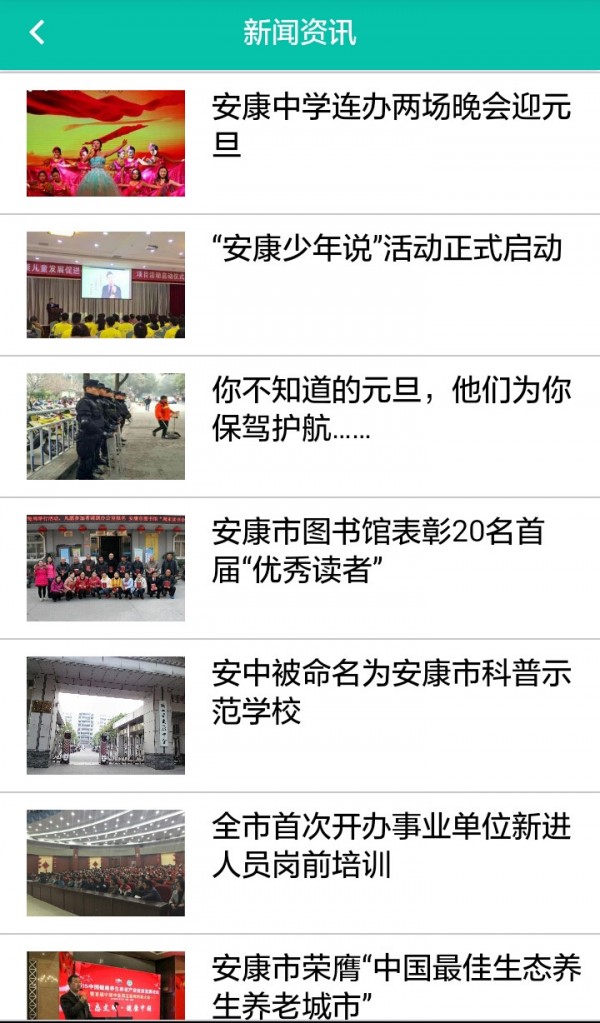View 安康市图书馆表彰20名首届“优秀读者” article

tap(378, 550)
